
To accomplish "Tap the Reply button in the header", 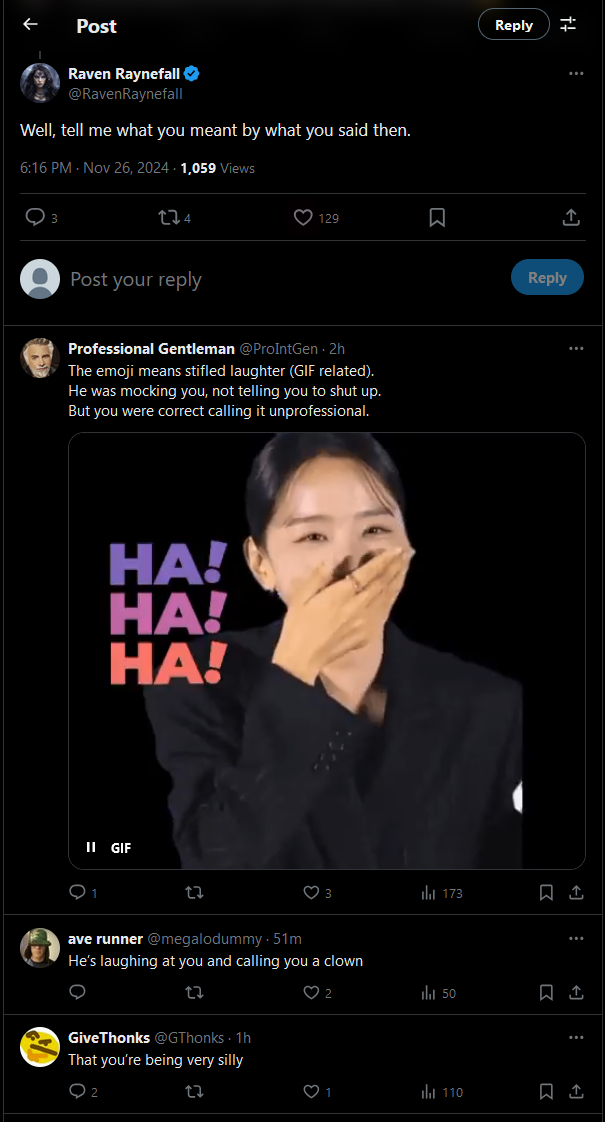I will [513, 25].
